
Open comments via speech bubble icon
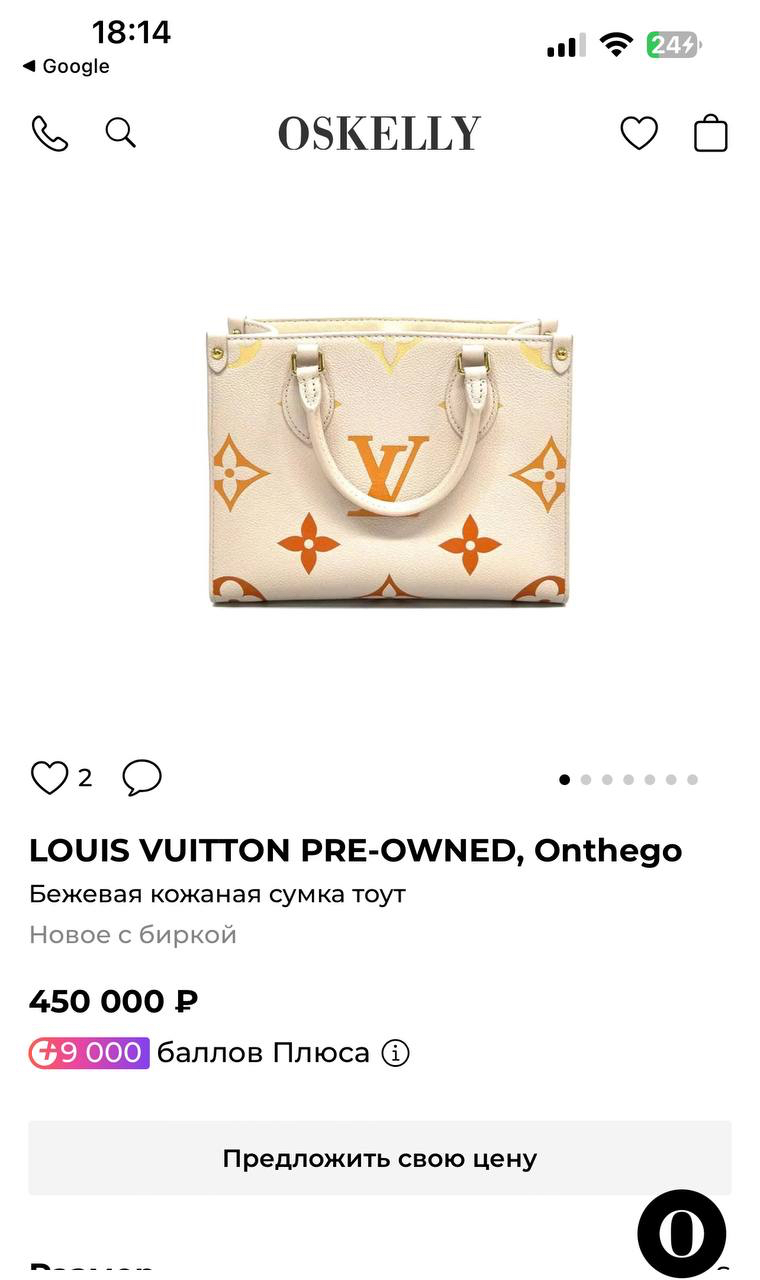point(142,777)
